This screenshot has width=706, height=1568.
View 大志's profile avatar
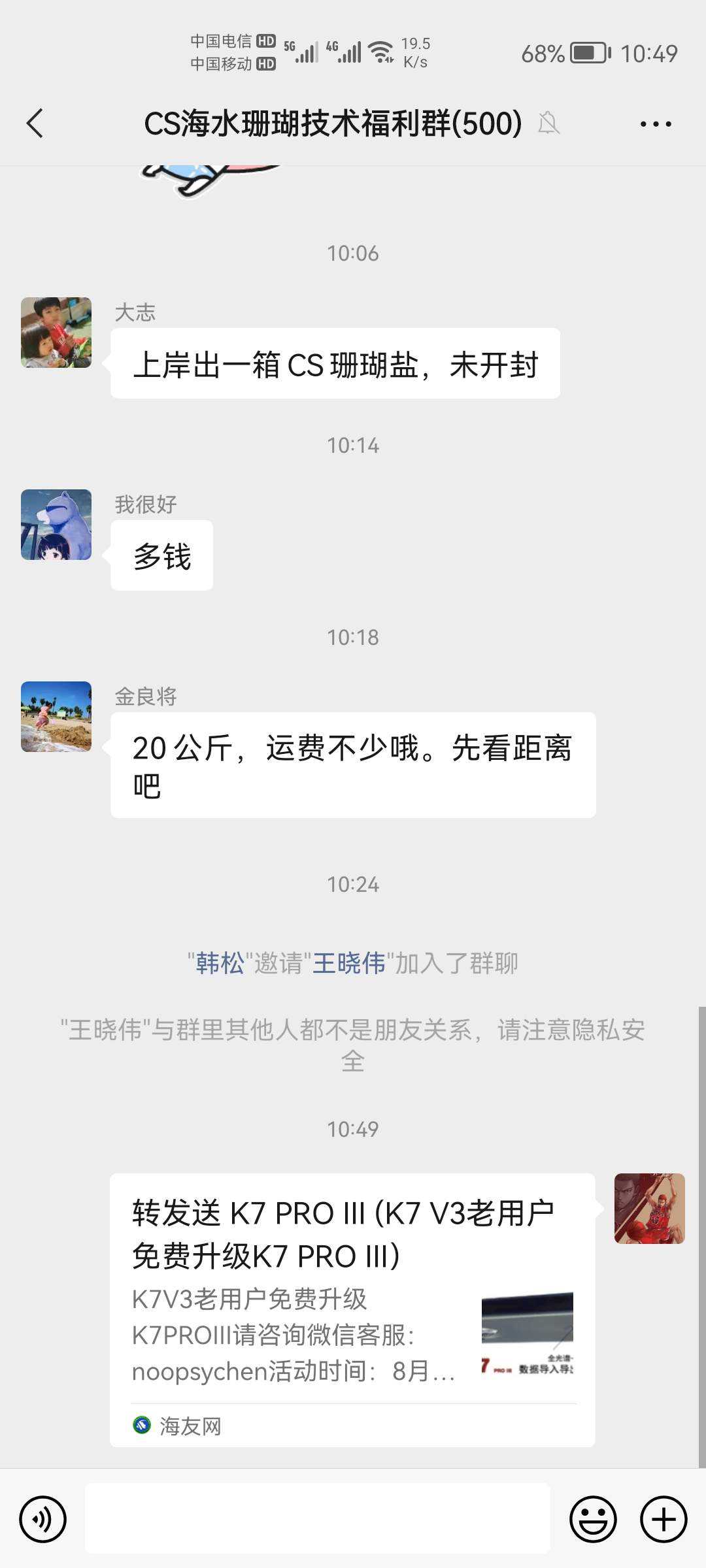pos(56,333)
